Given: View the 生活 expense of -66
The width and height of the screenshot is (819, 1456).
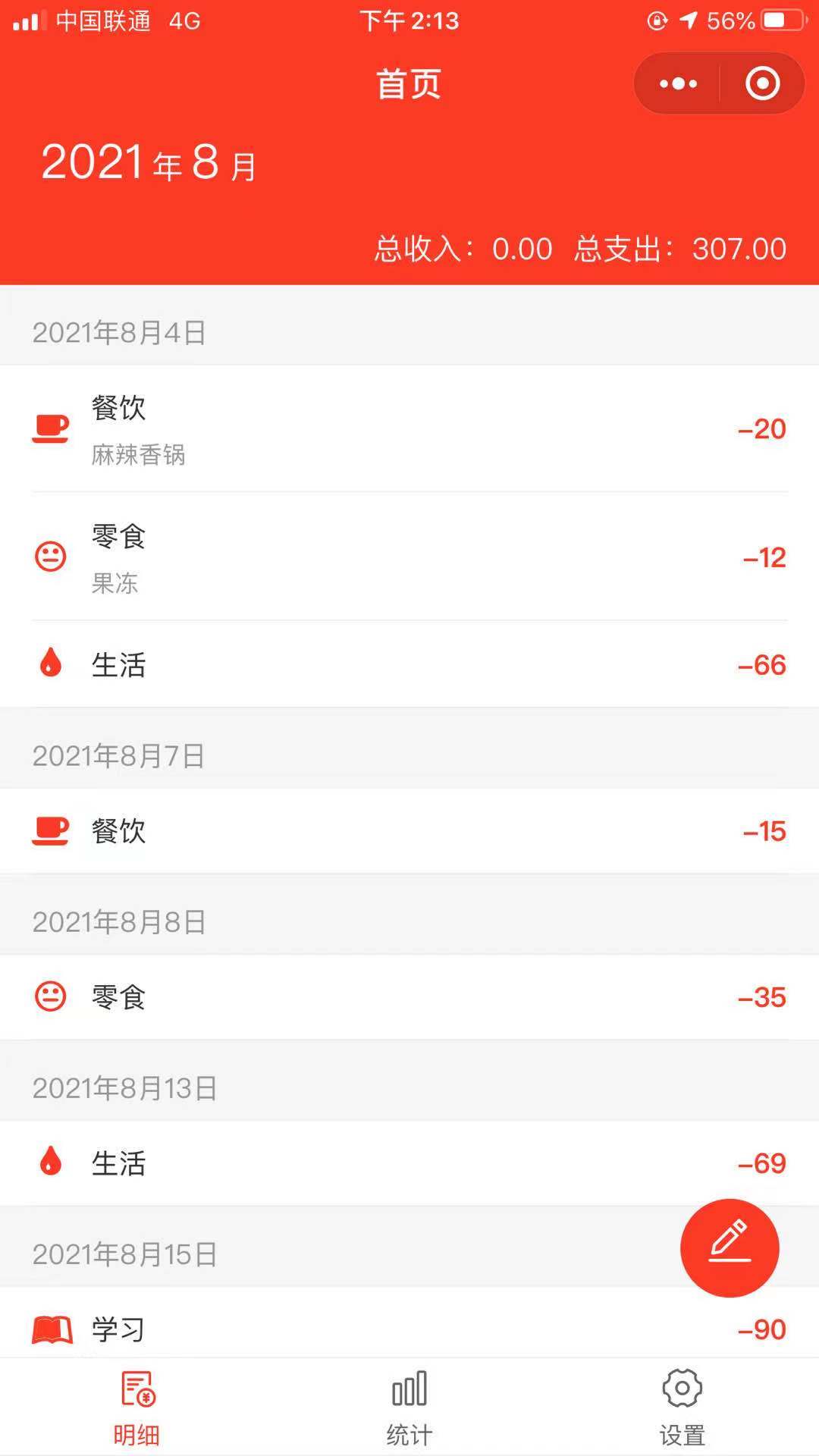Looking at the screenshot, I should [409, 664].
